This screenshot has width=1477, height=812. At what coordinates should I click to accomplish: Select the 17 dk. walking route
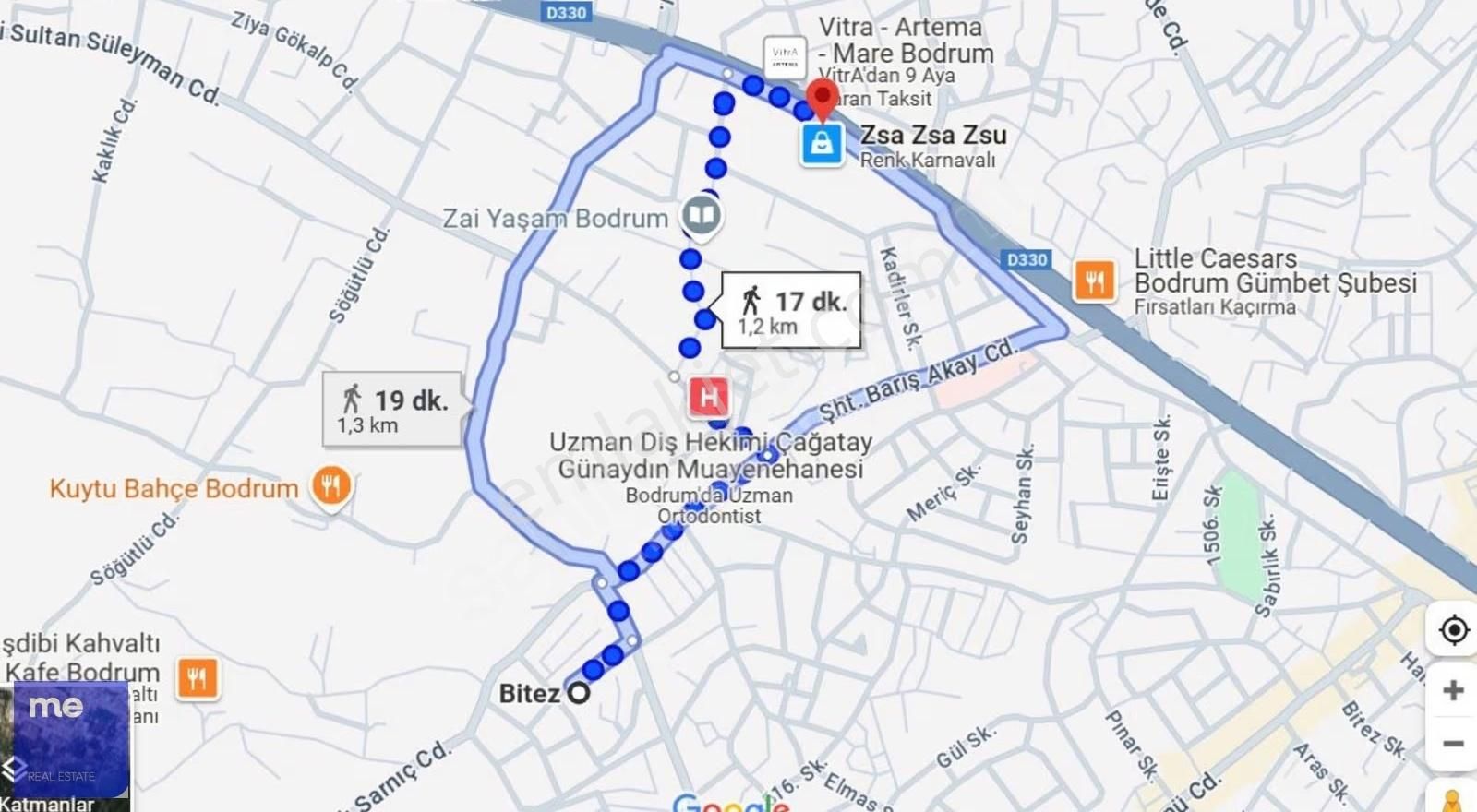point(791,311)
